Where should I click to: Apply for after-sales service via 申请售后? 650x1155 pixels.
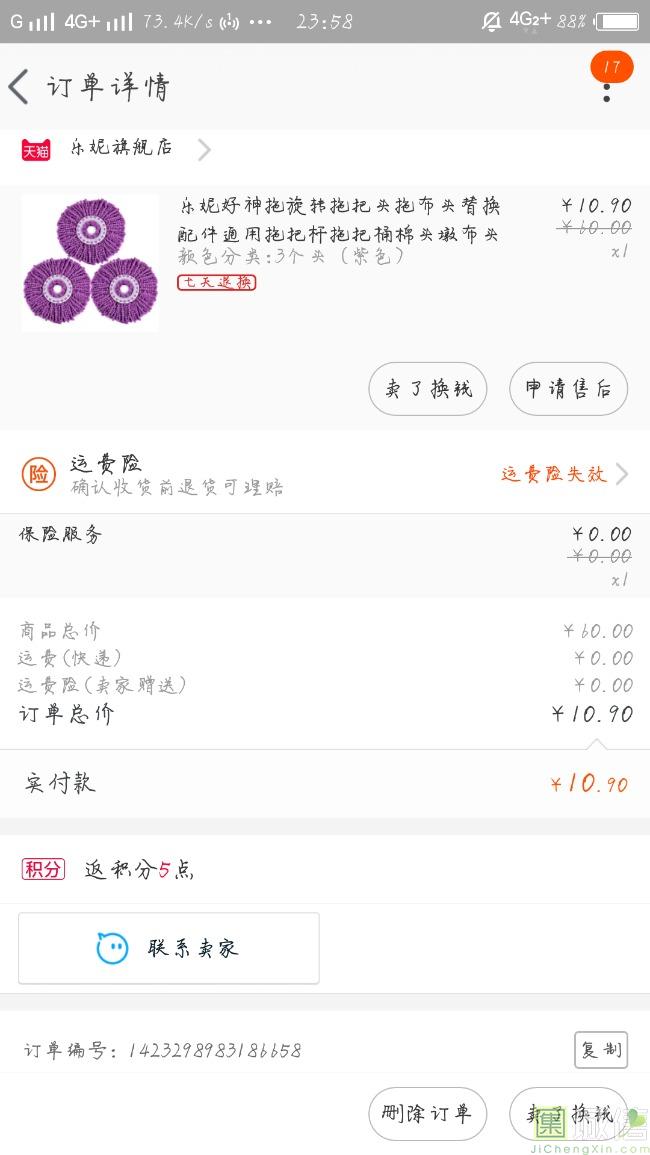(x=568, y=389)
